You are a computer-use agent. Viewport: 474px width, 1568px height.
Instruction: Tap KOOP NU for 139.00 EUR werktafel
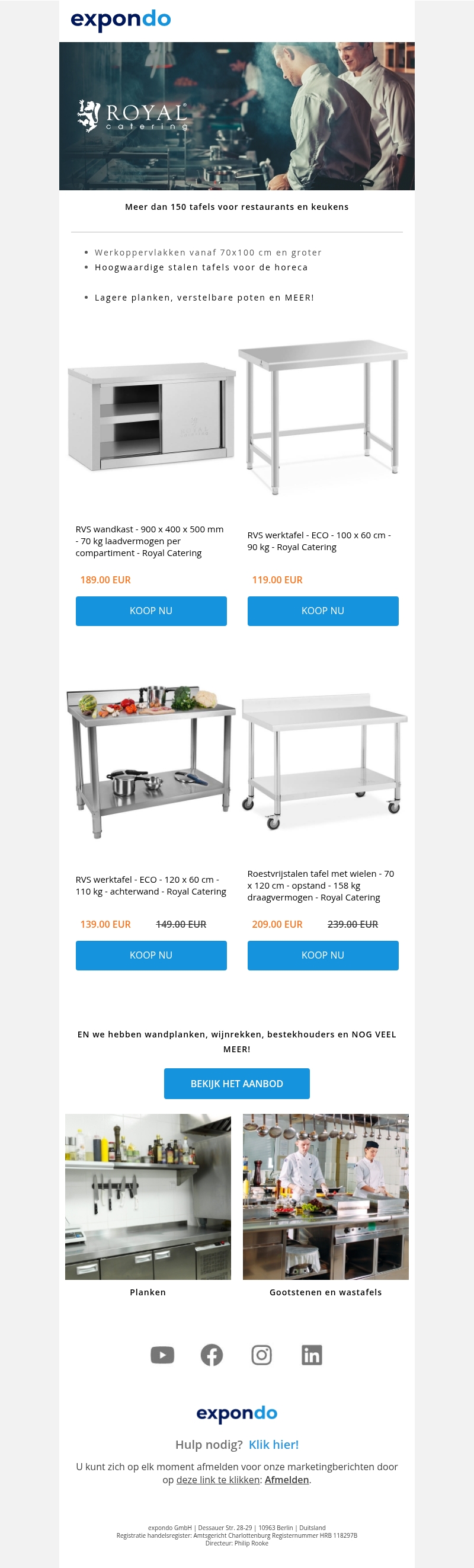[151, 955]
